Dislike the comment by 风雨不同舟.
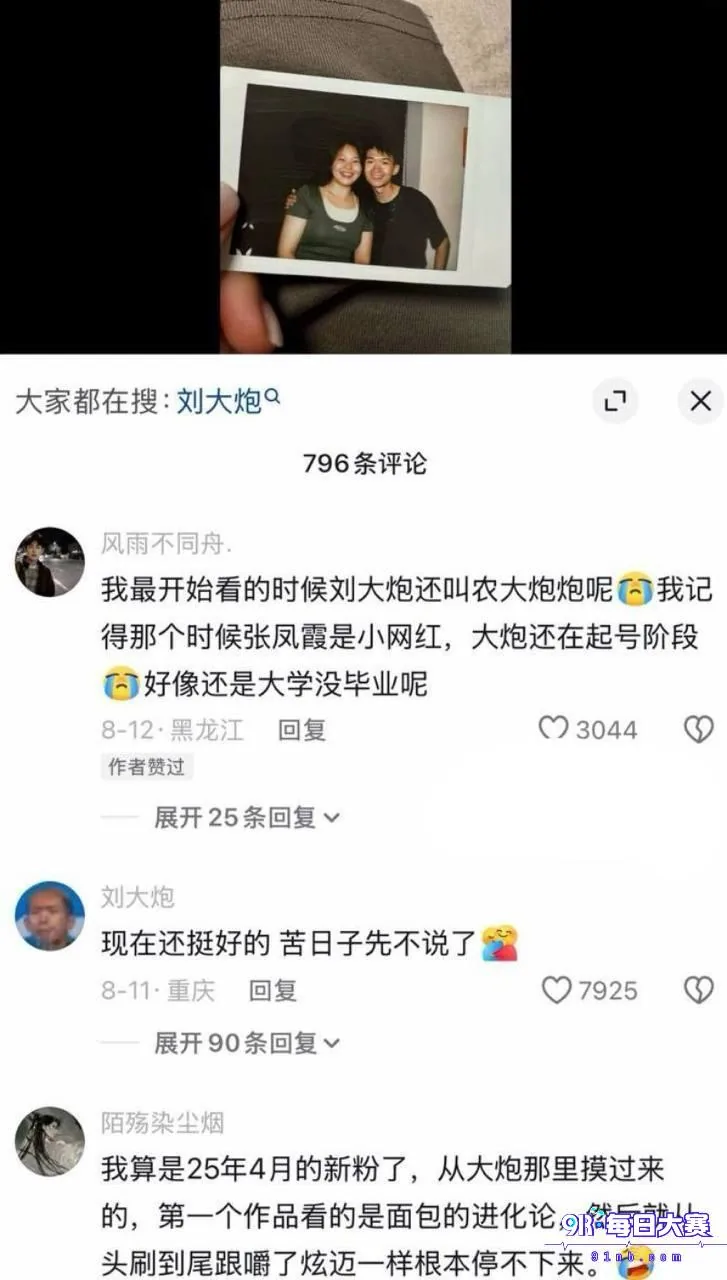The height and width of the screenshot is (1280, 727). [x=698, y=729]
